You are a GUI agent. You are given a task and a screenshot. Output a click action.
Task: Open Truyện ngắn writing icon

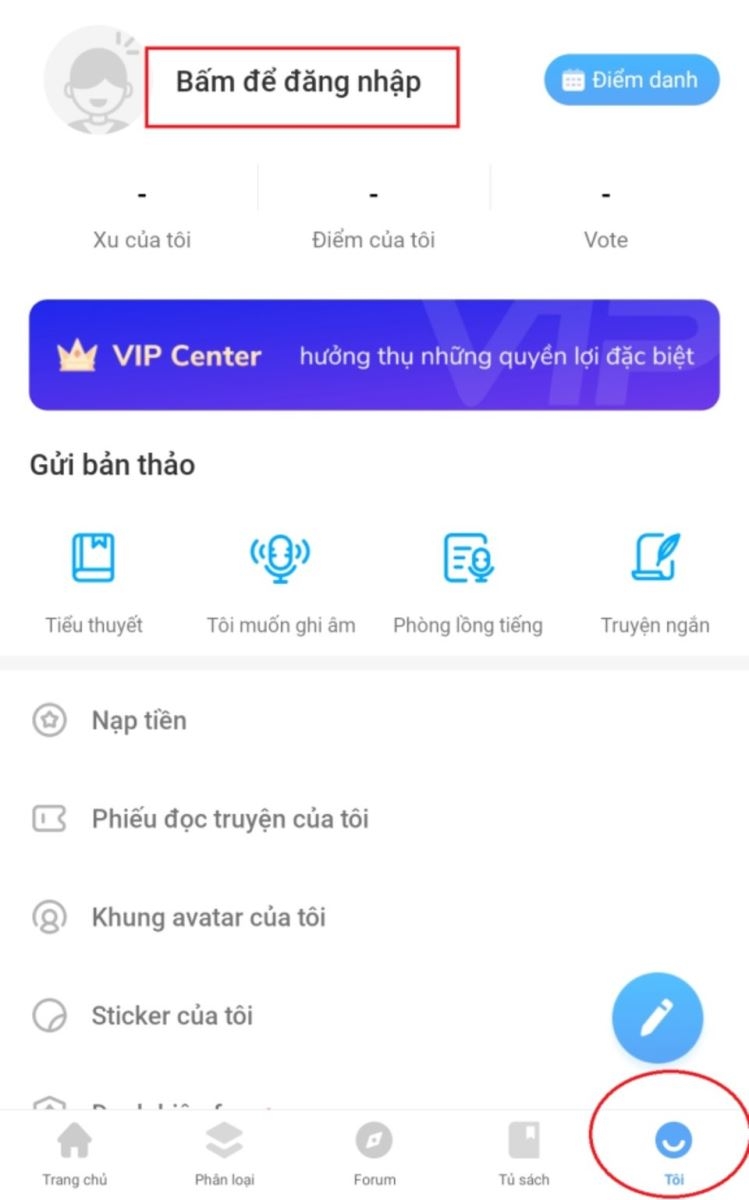(655, 556)
